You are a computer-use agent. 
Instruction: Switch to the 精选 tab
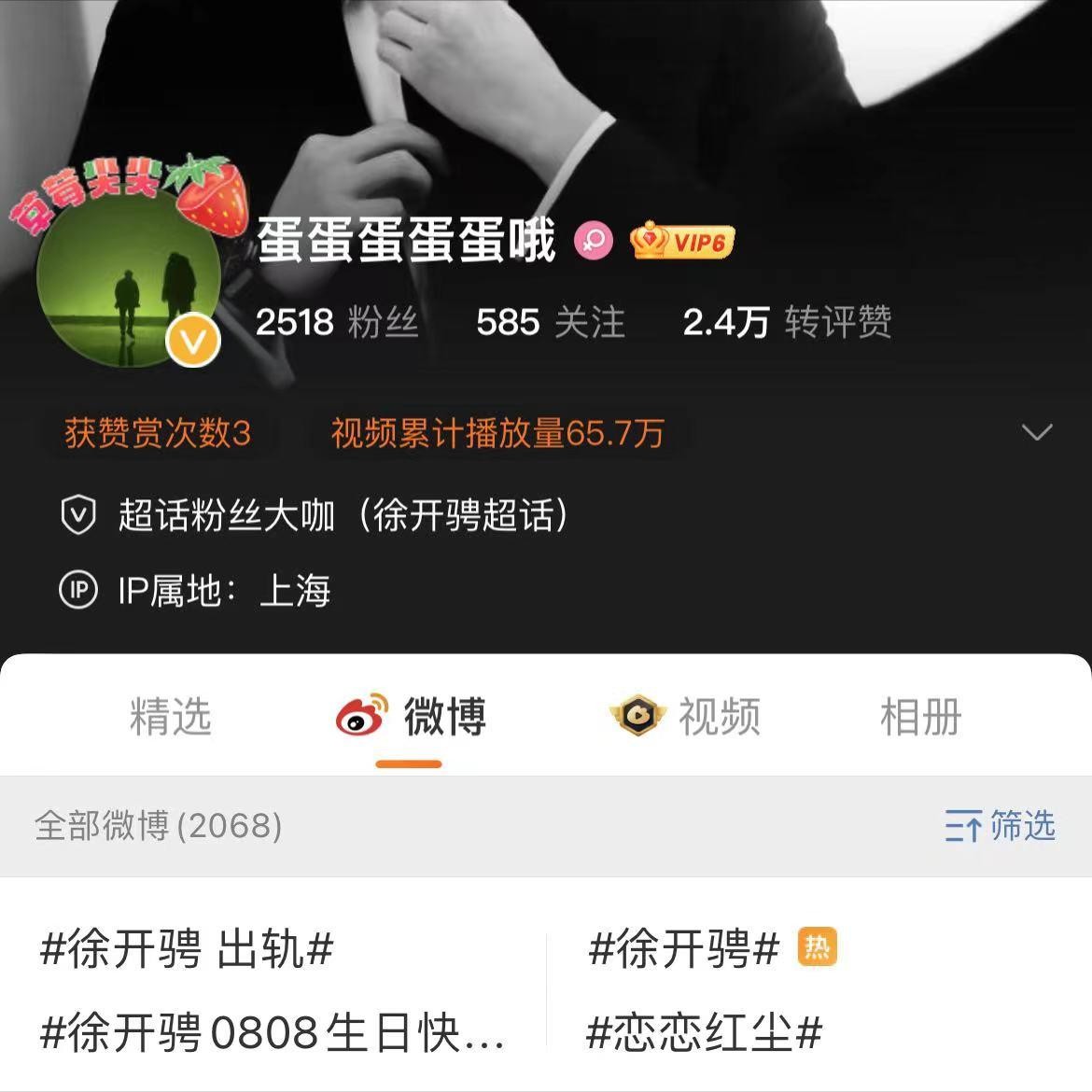point(171,717)
